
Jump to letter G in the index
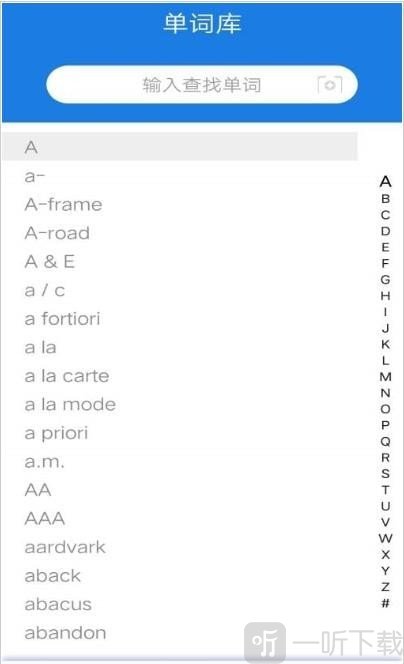[385, 279]
